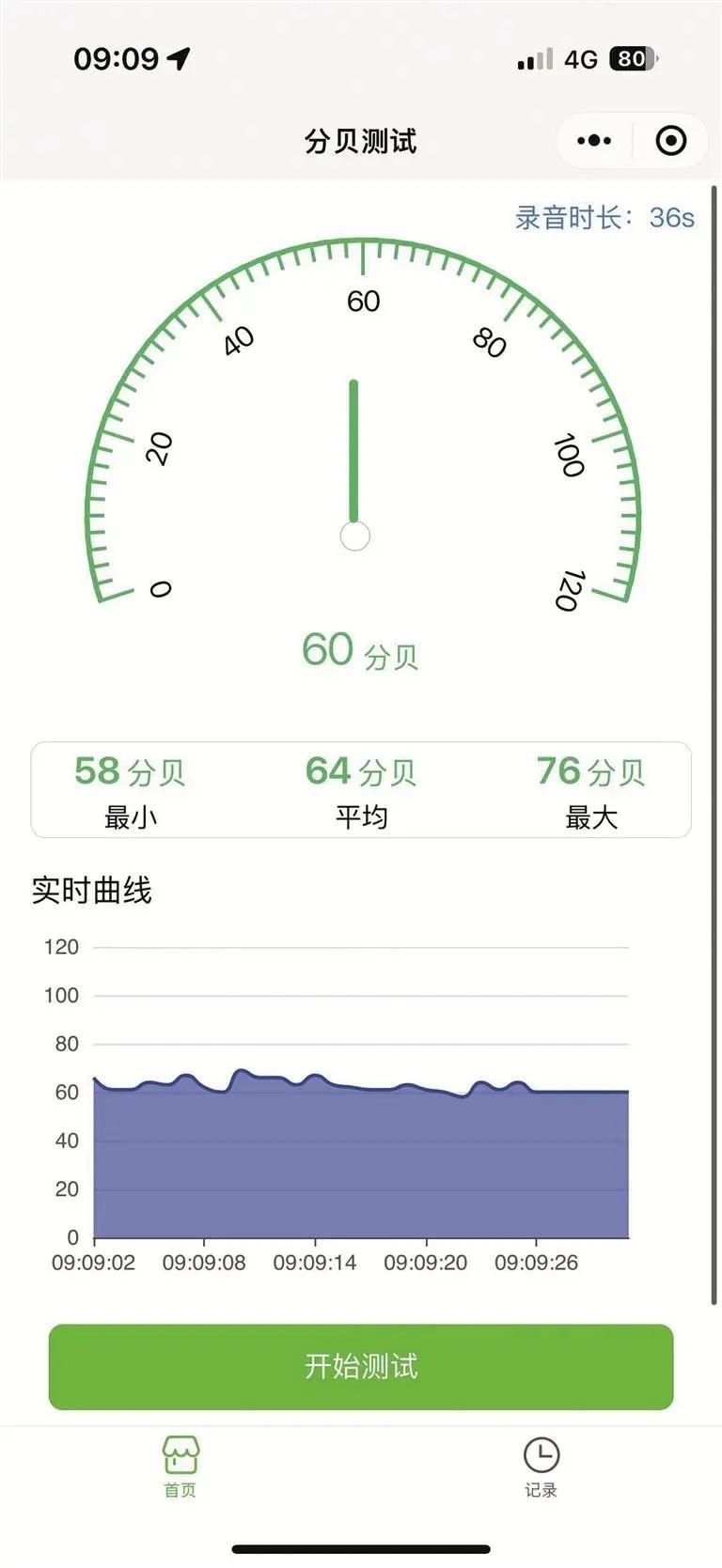The height and width of the screenshot is (1568, 722).
Task: Close the mini program via the target icon
Action: tap(670, 141)
